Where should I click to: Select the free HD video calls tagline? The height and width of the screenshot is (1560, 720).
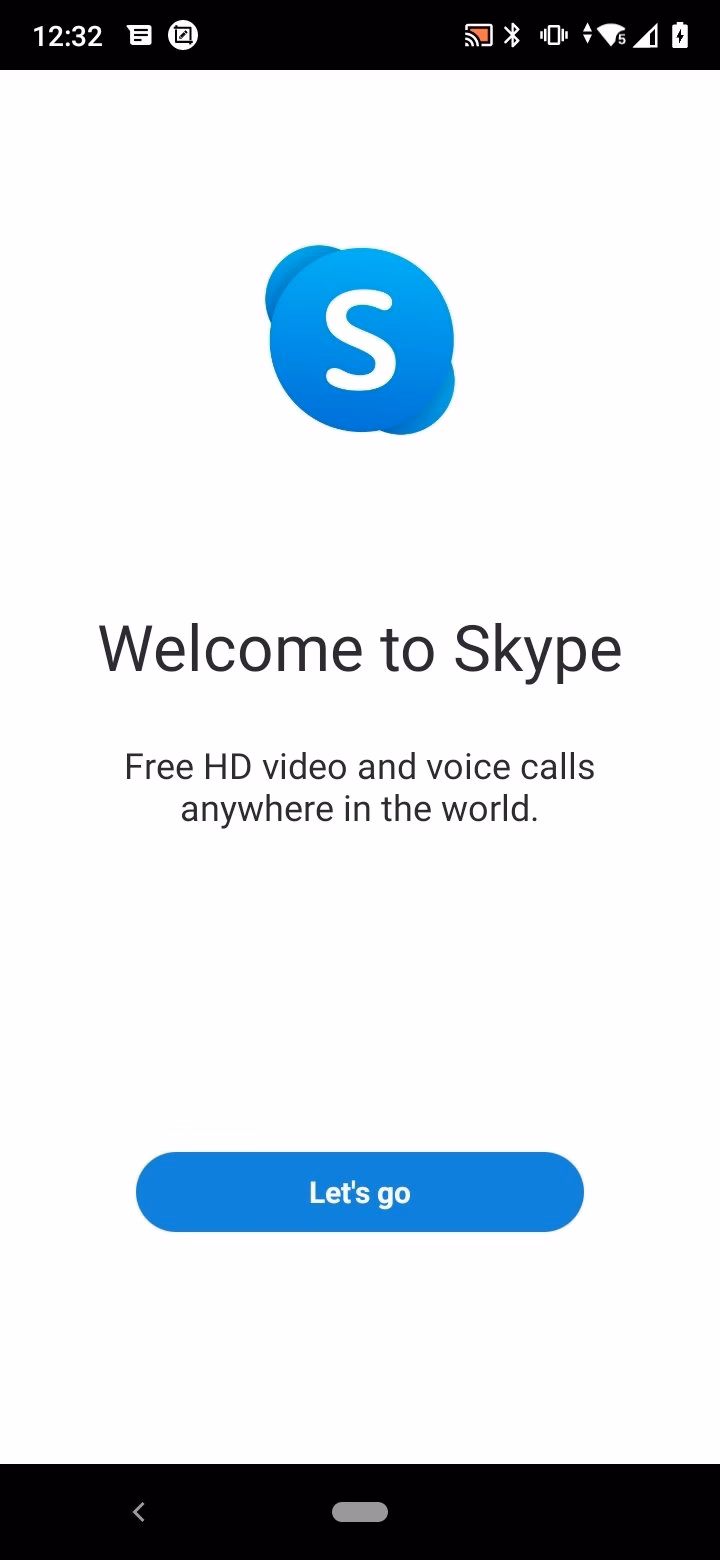pyautogui.click(x=360, y=786)
